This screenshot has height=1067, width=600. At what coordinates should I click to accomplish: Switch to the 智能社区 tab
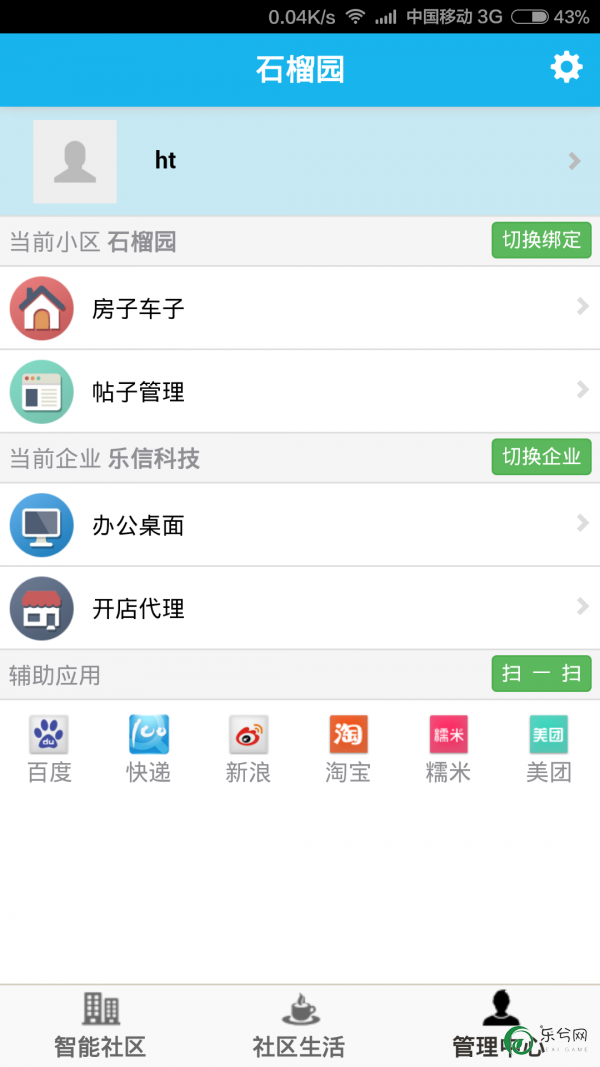pyautogui.click(x=100, y=1025)
